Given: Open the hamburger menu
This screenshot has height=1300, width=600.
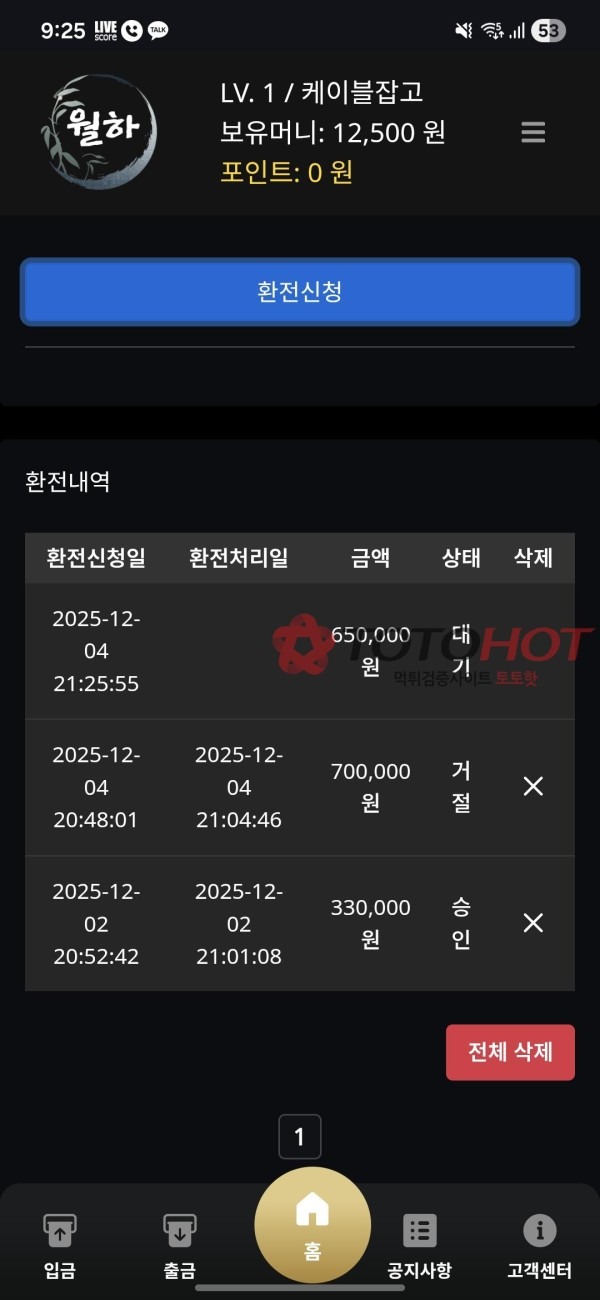Looking at the screenshot, I should (x=533, y=132).
